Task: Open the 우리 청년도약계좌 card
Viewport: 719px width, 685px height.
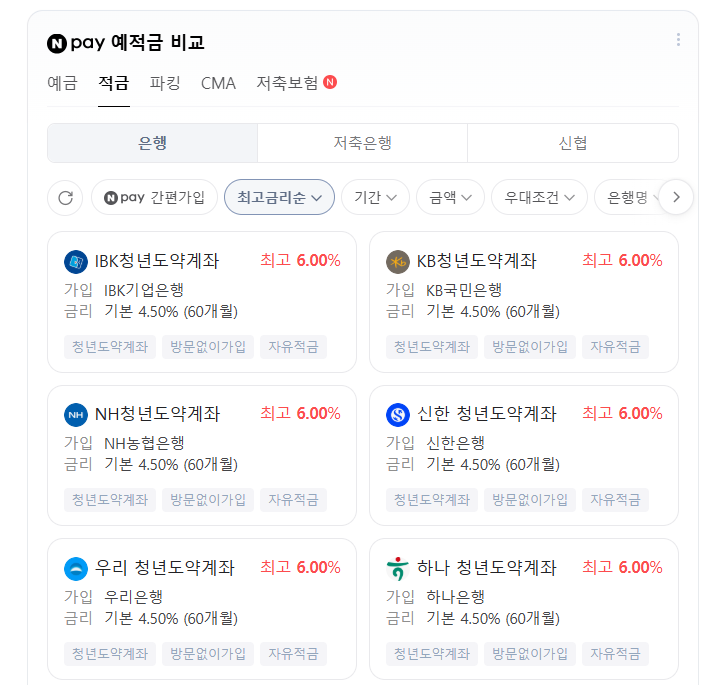Action: tap(202, 609)
